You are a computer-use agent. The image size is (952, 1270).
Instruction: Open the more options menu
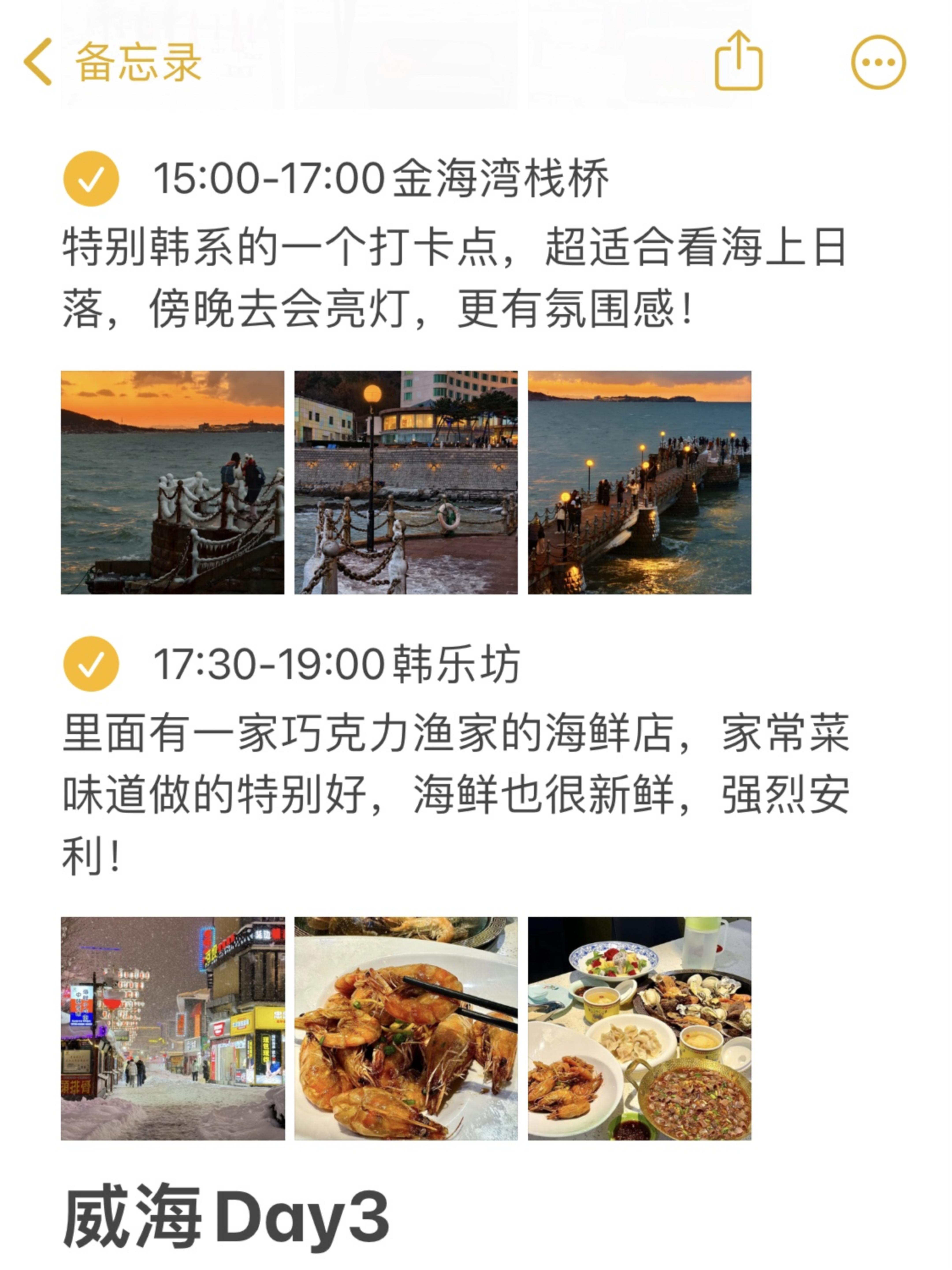pos(878,62)
